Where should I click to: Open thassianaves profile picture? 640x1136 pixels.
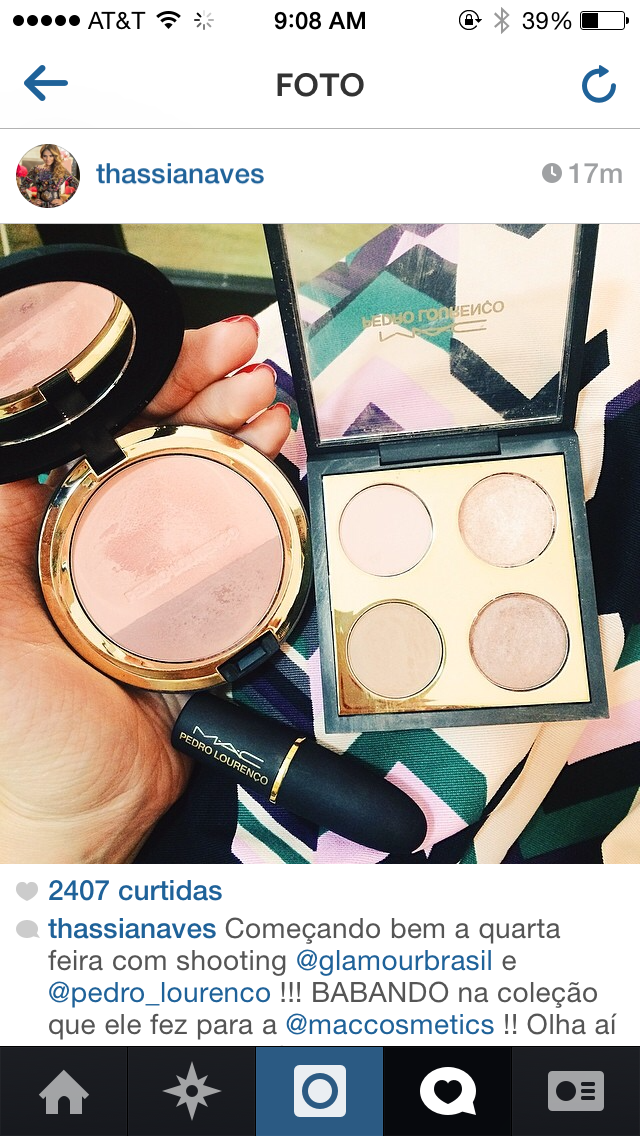tap(48, 175)
